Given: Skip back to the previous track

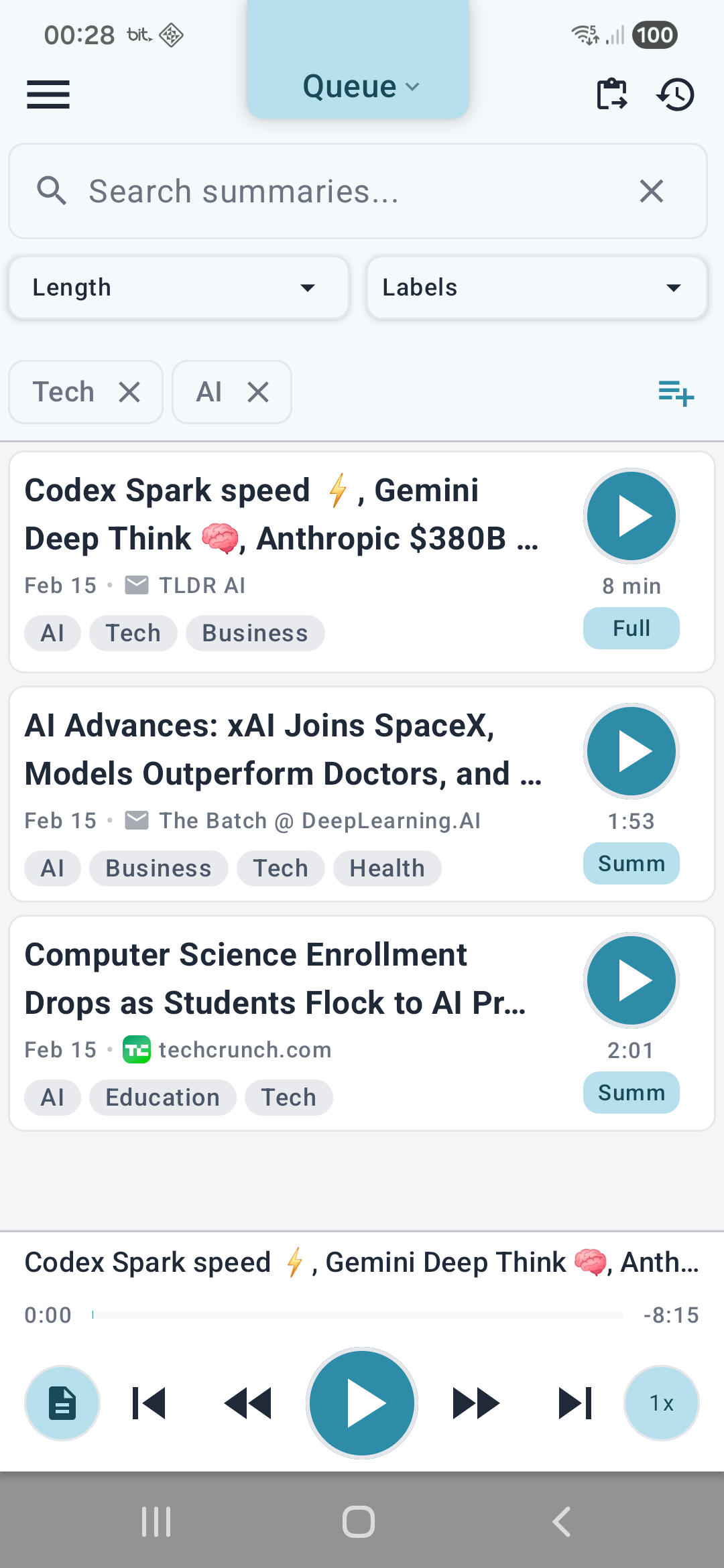Looking at the screenshot, I should point(149,1402).
